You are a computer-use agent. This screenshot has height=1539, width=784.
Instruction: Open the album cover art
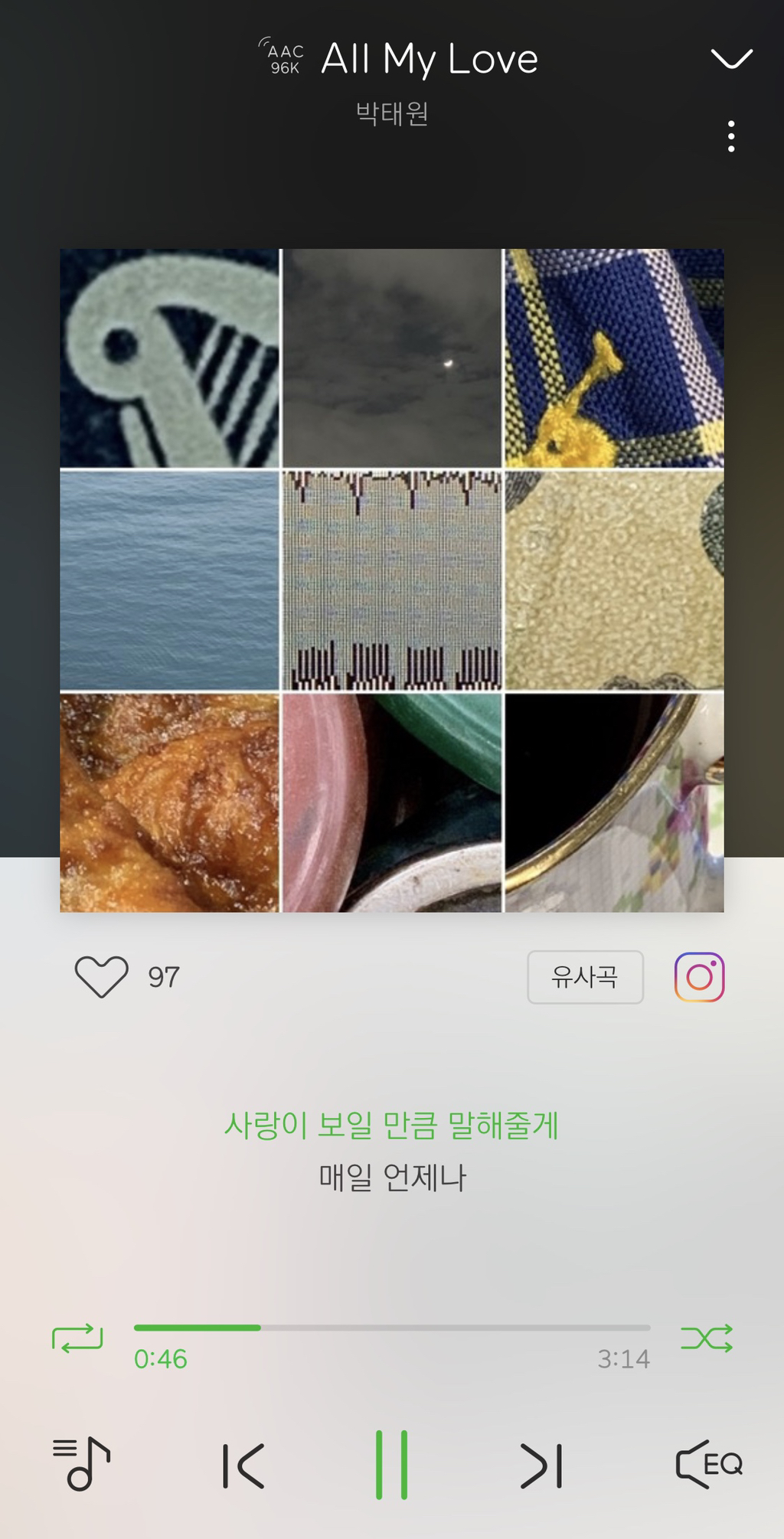[x=392, y=580]
